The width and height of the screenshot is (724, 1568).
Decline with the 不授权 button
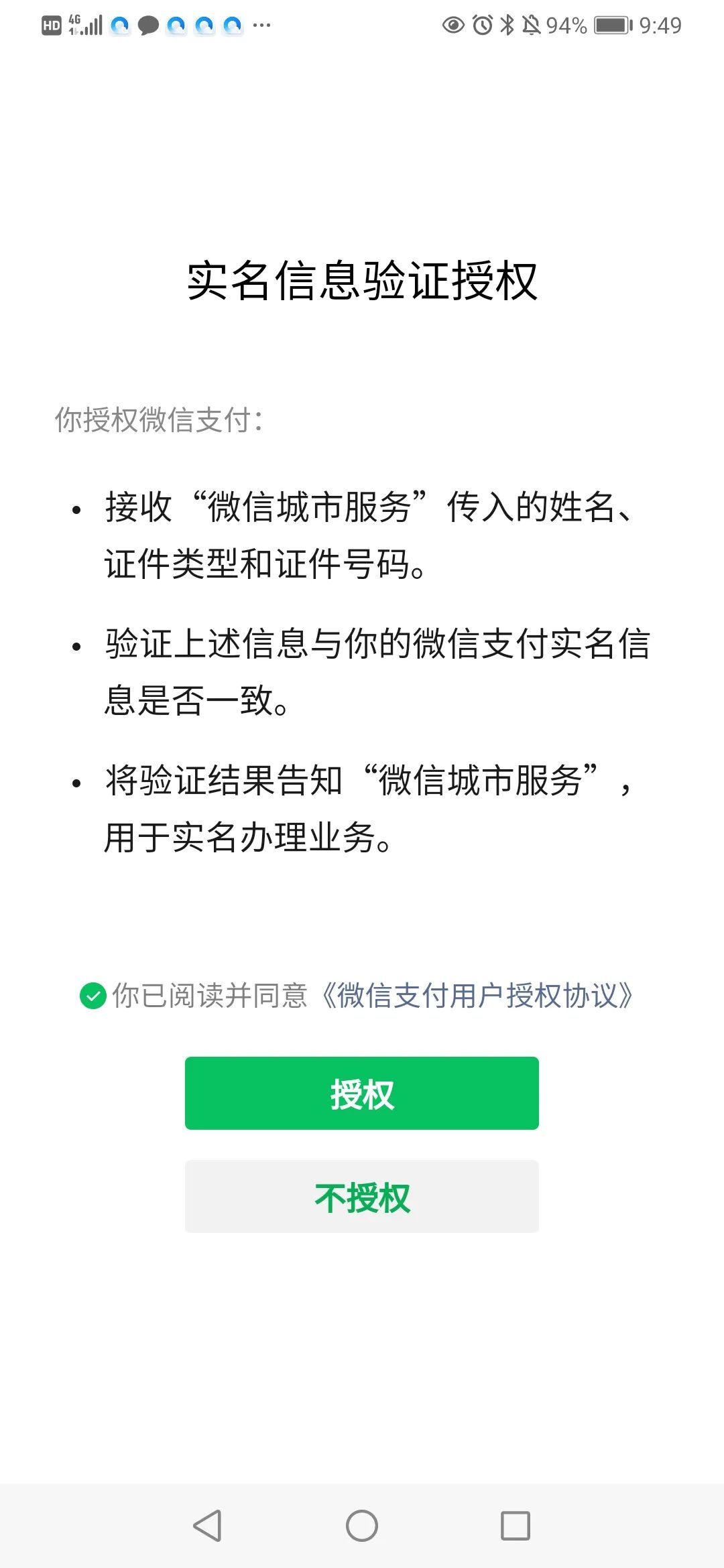point(362,1197)
